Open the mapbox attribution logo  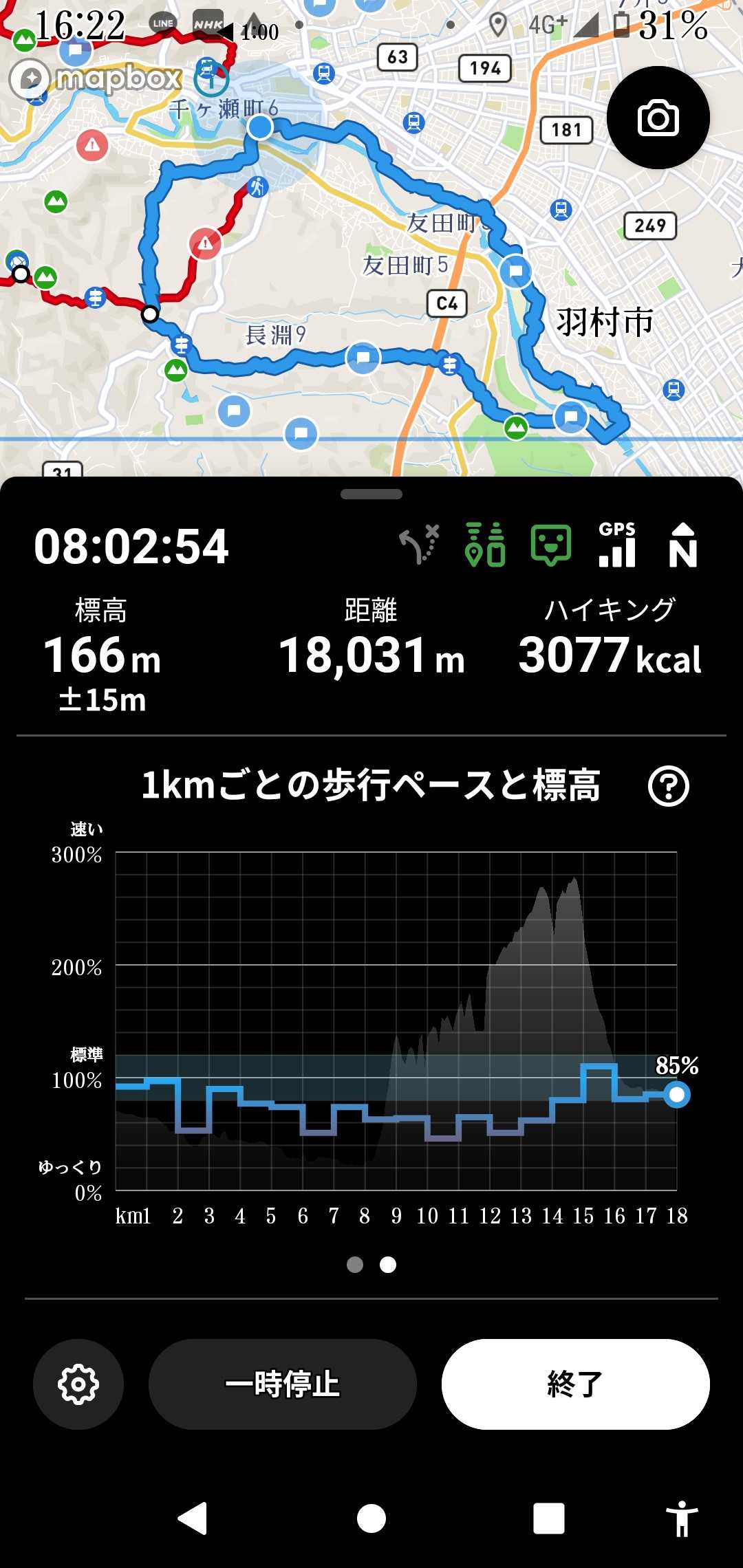tap(96, 78)
